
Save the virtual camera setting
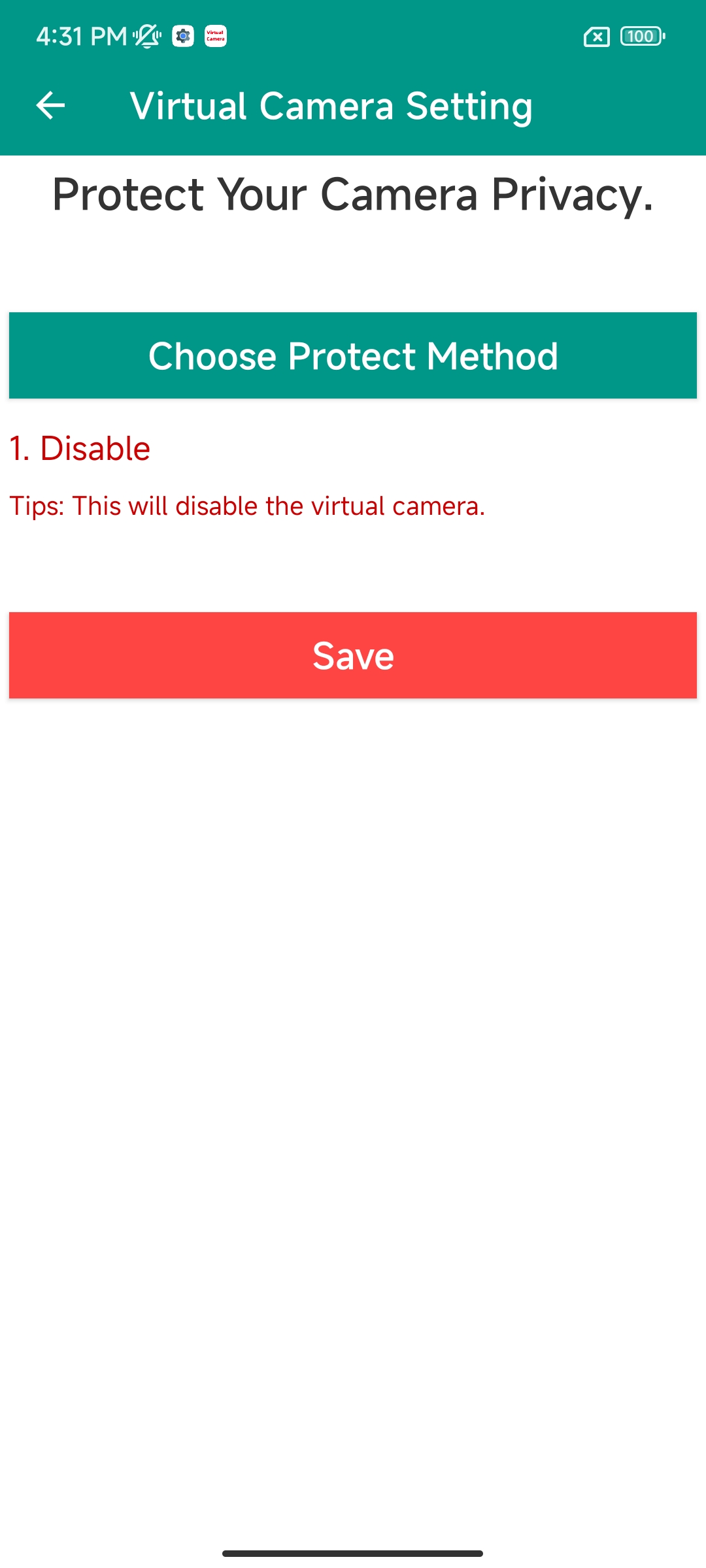(x=353, y=655)
